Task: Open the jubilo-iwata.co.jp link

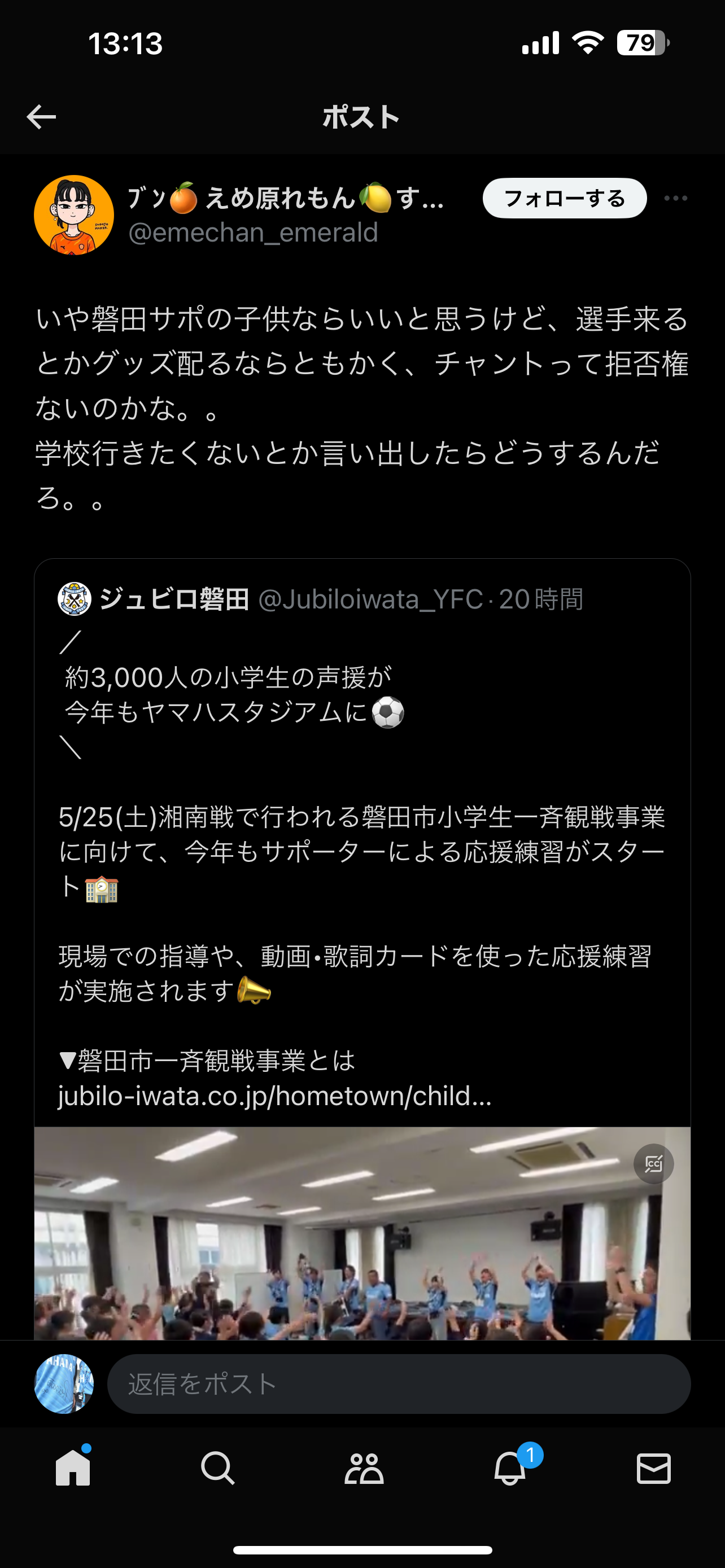Action: point(274,1096)
